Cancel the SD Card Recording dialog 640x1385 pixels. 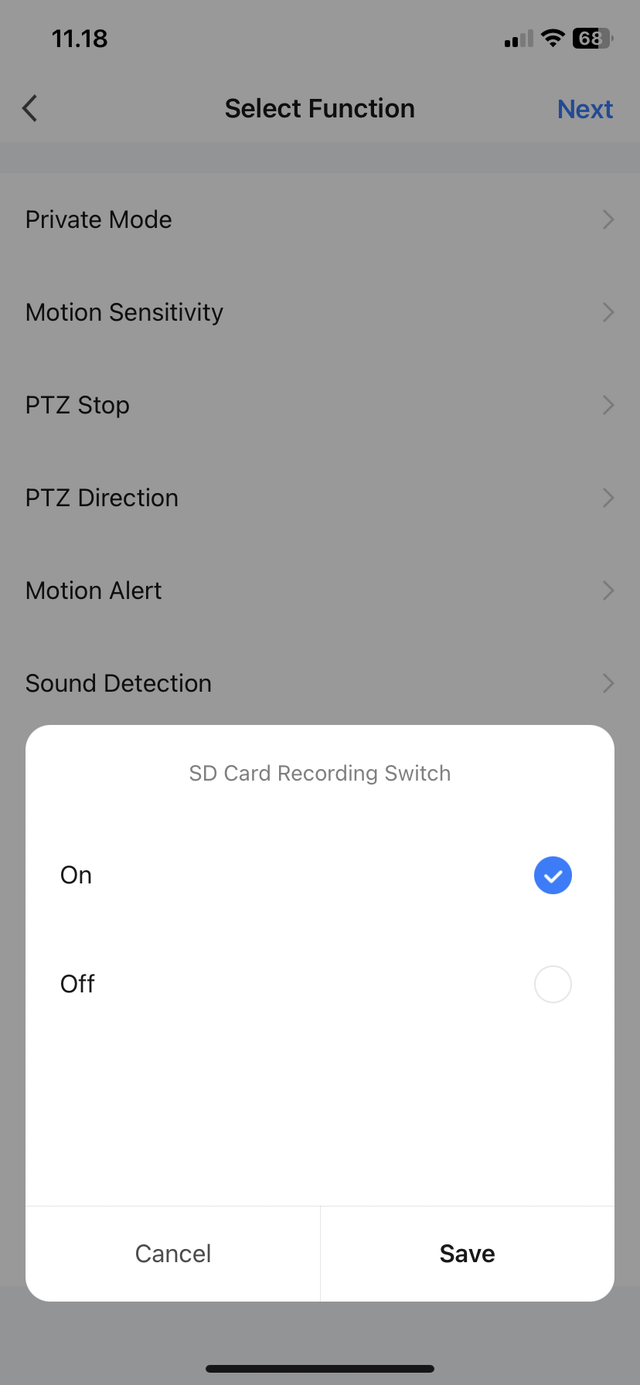tap(173, 1254)
